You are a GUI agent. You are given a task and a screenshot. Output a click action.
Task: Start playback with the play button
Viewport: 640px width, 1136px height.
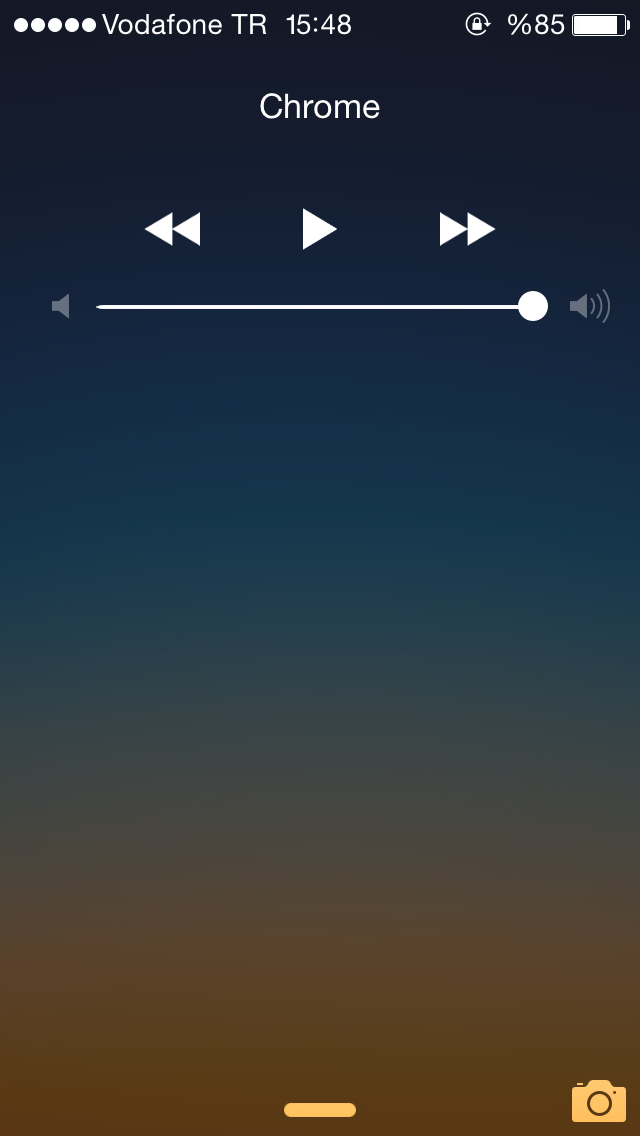coord(320,229)
